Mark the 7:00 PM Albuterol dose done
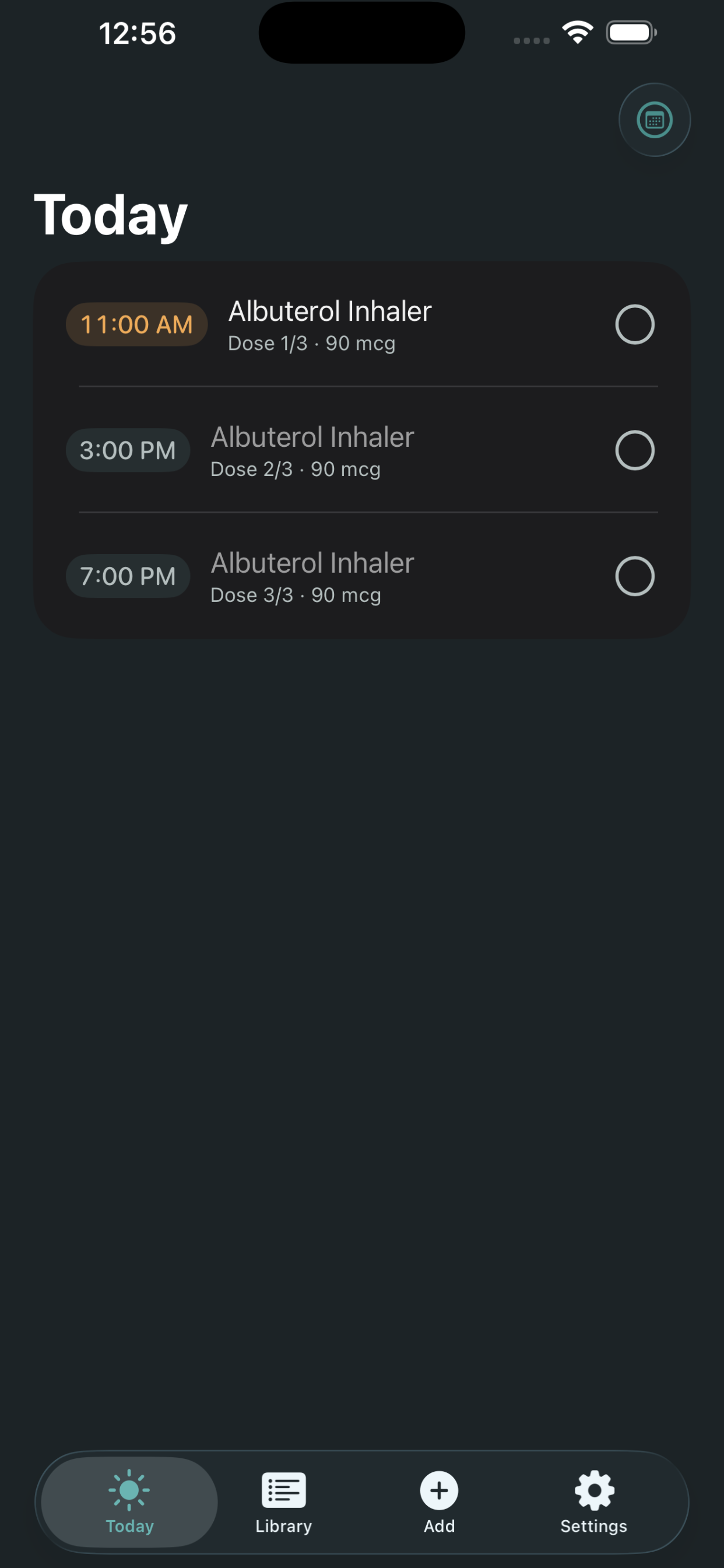 click(x=635, y=576)
